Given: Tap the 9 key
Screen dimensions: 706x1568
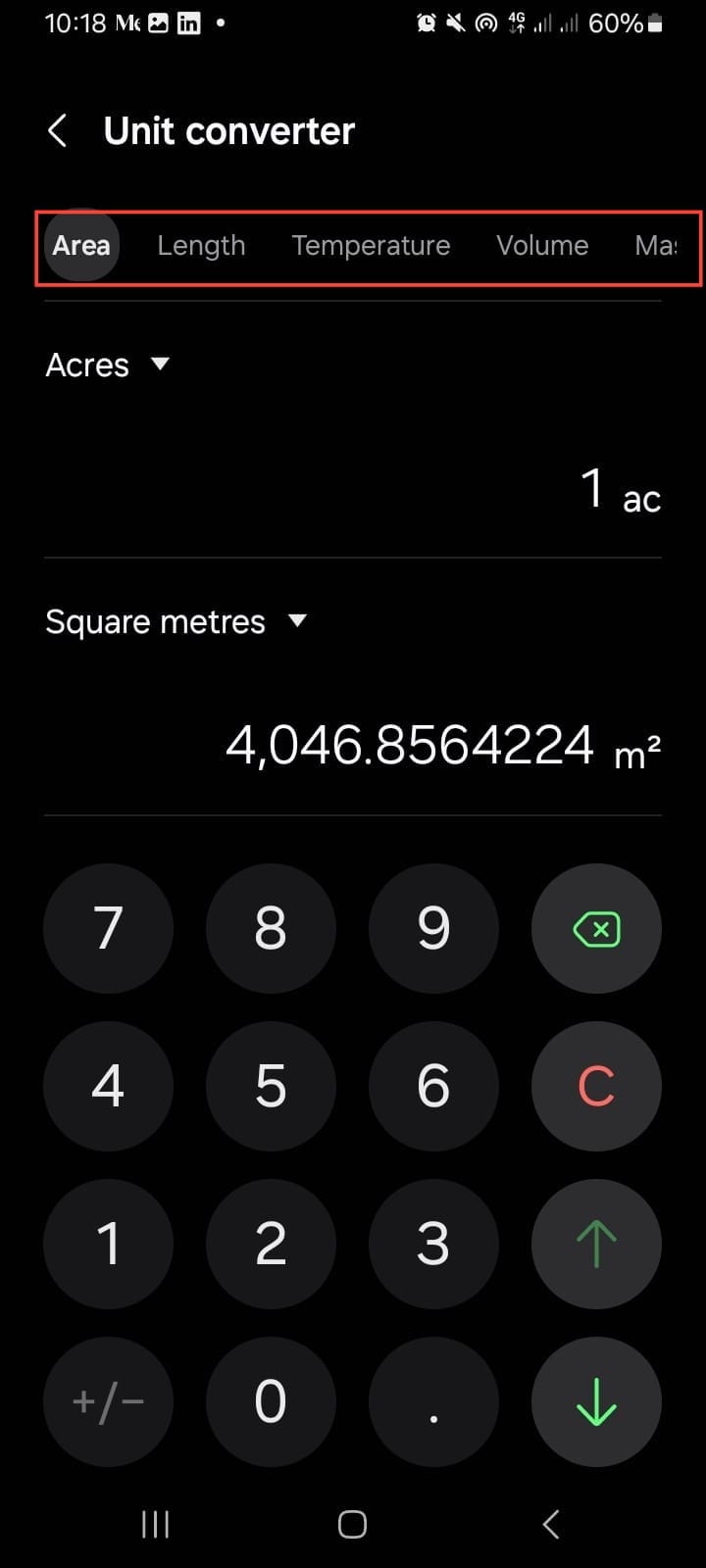Looking at the screenshot, I should tap(433, 928).
